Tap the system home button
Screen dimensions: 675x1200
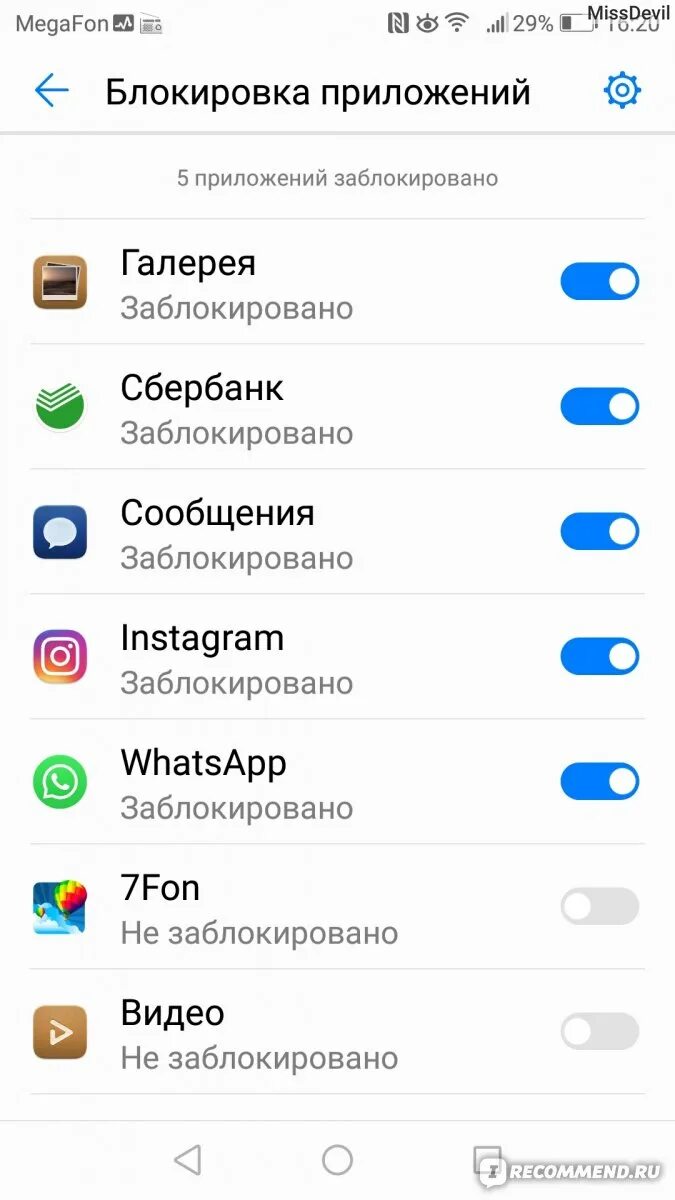pyautogui.click(x=337, y=1160)
